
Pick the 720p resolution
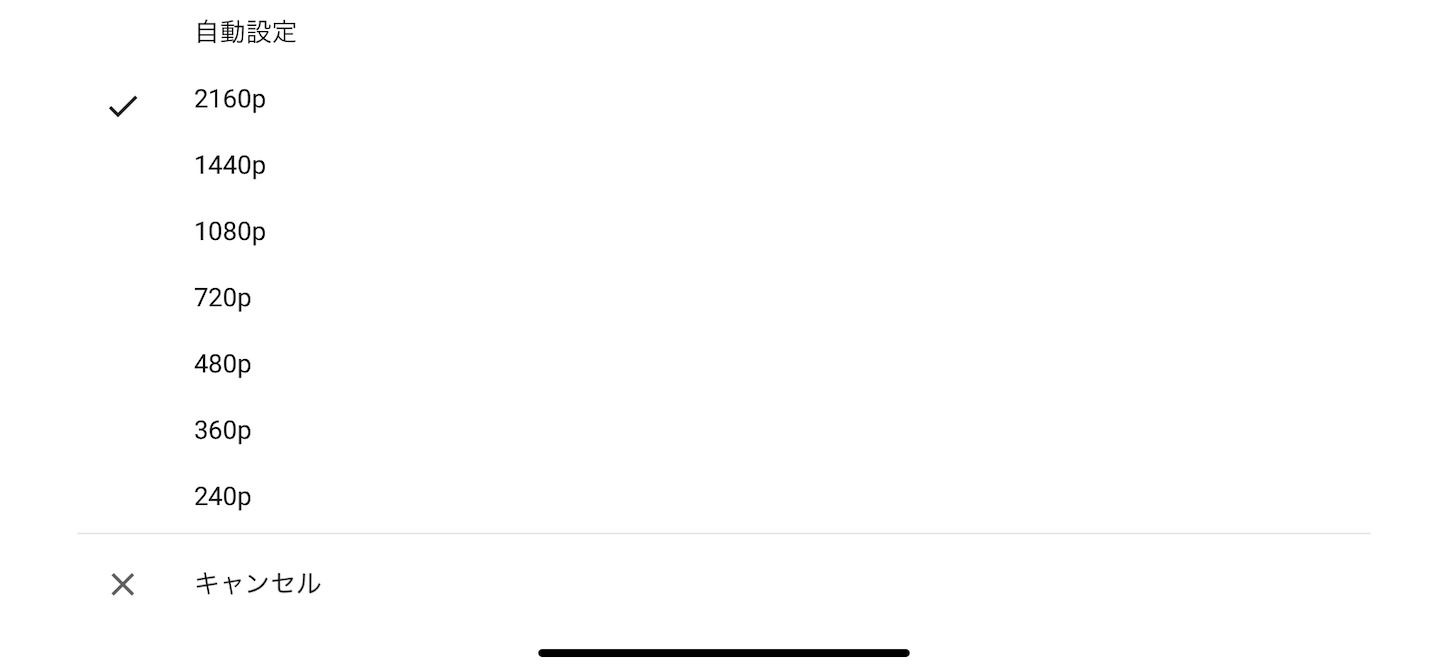pos(223,298)
